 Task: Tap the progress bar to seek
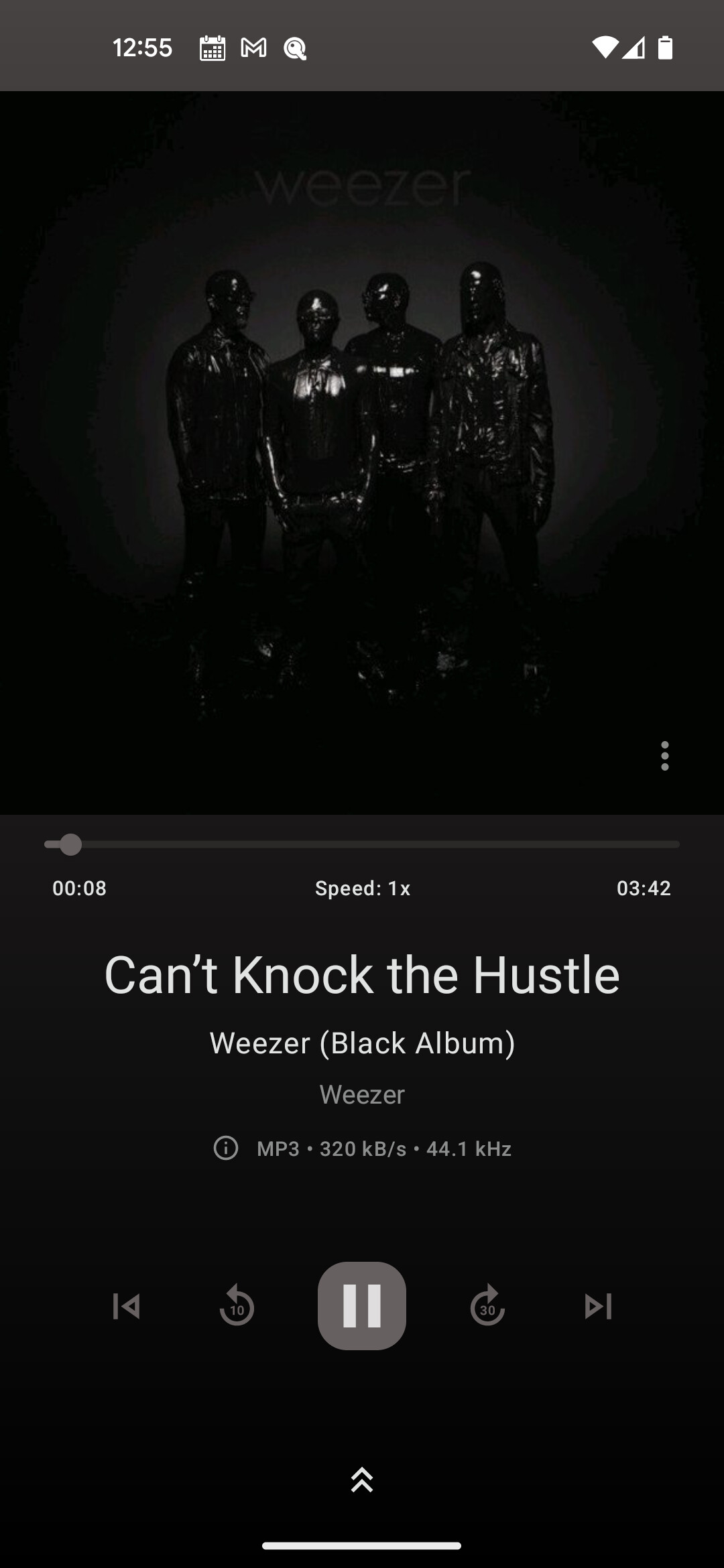[x=362, y=844]
